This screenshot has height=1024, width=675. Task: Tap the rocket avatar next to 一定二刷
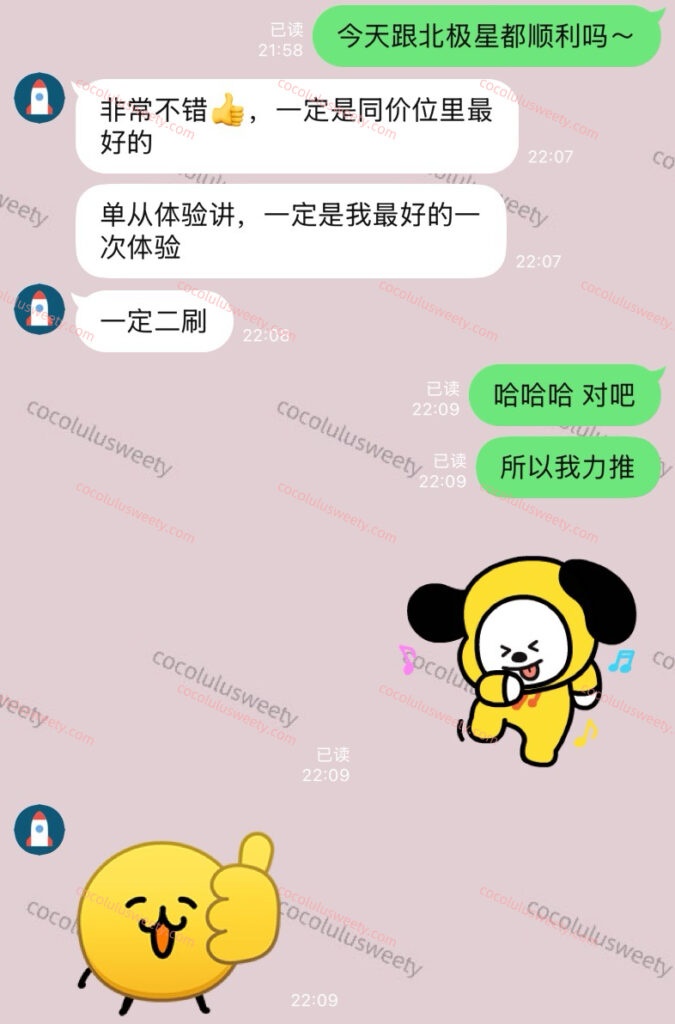pos(40,309)
